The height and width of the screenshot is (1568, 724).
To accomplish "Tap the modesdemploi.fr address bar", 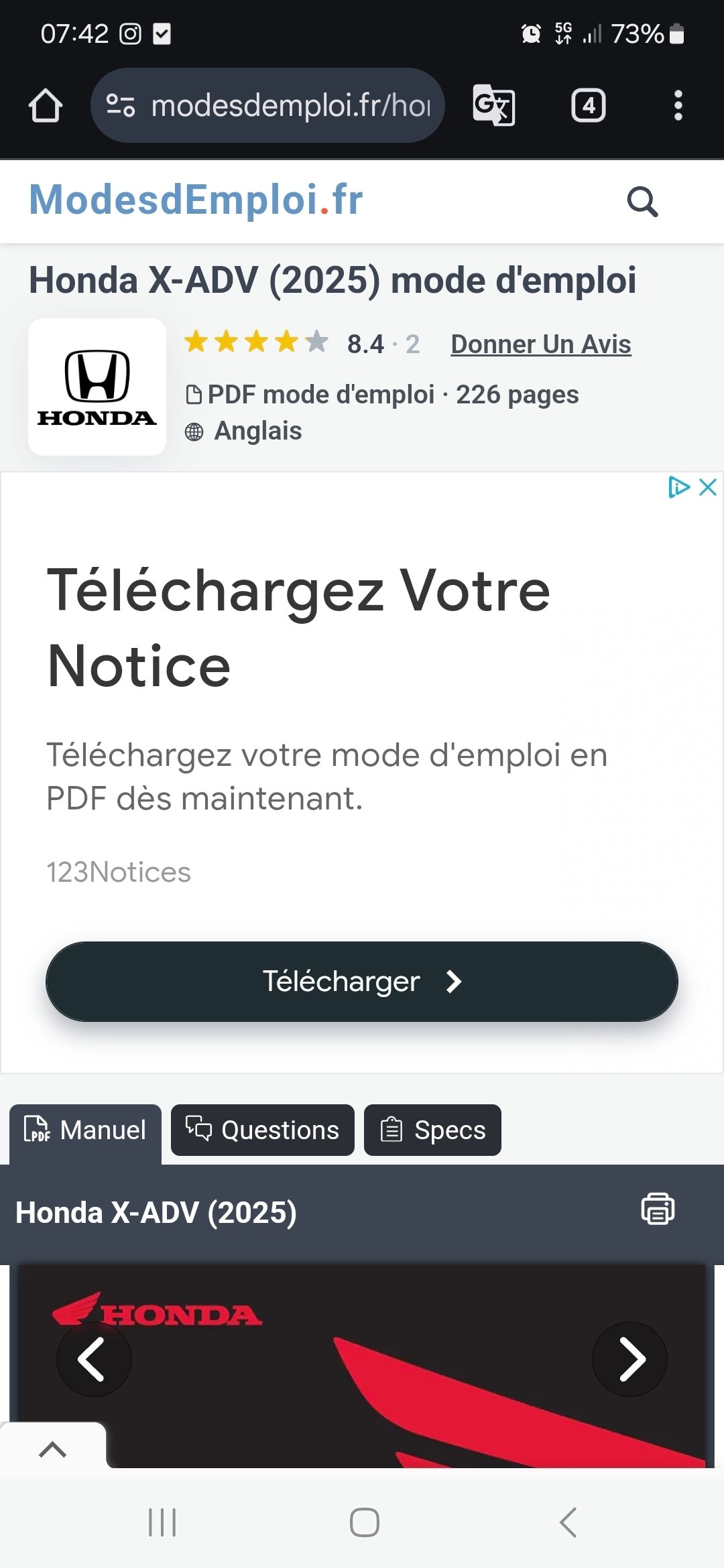I will click(x=267, y=105).
